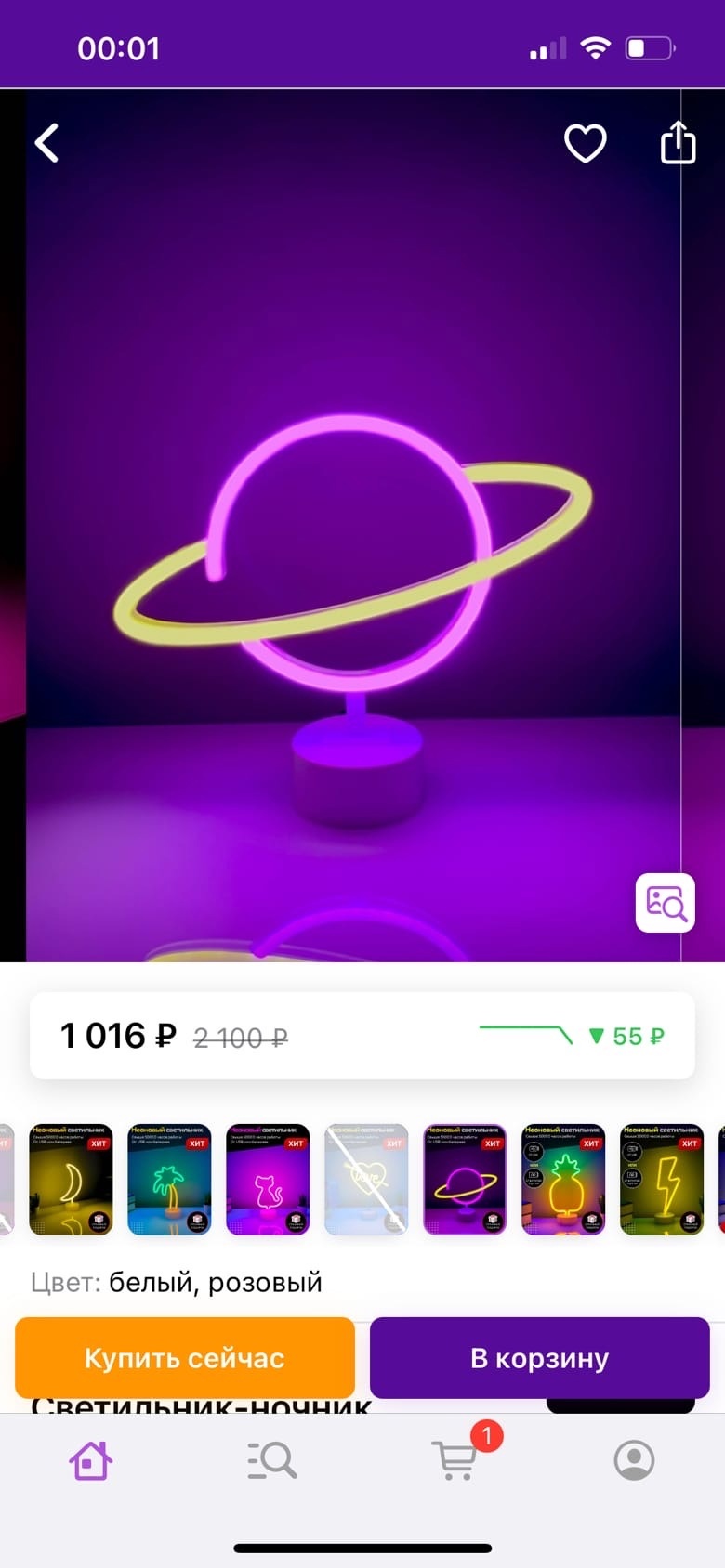Choose the green palm tree lamp variant
Image resolution: width=725 pixels, height=1568 pixels.
pyautogui.click(x=169, y=1180)
